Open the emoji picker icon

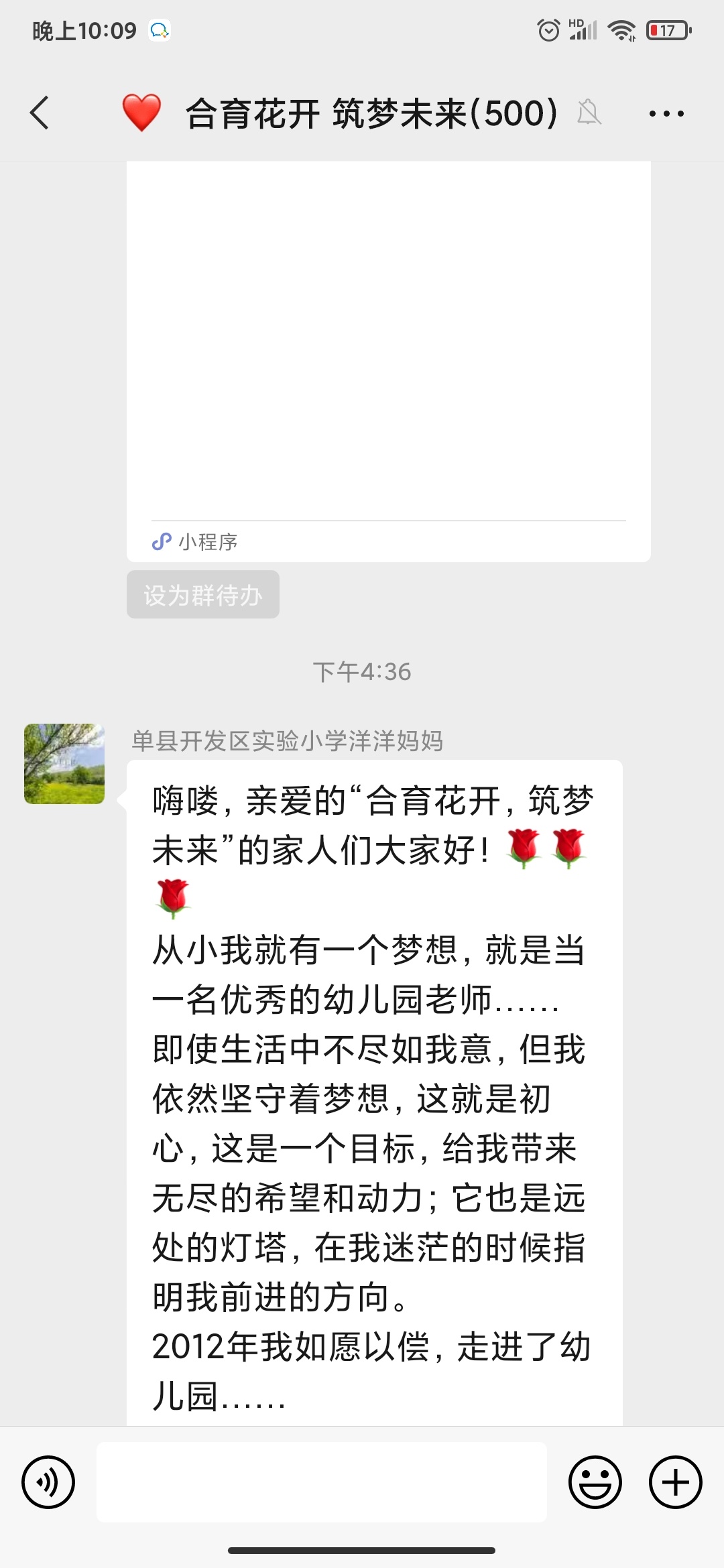tap(595, 1482)
